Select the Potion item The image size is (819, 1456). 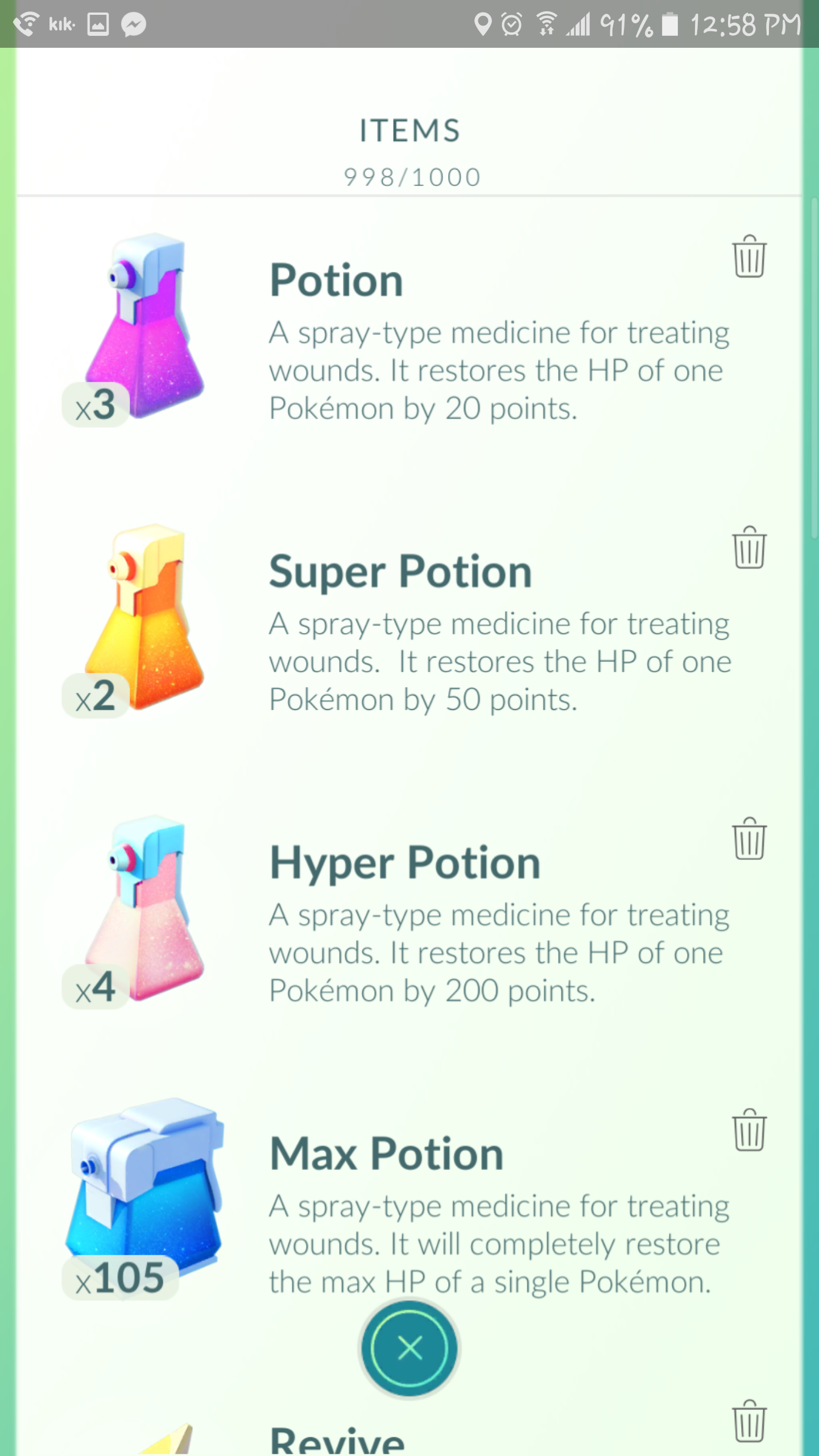click(409, 336)
